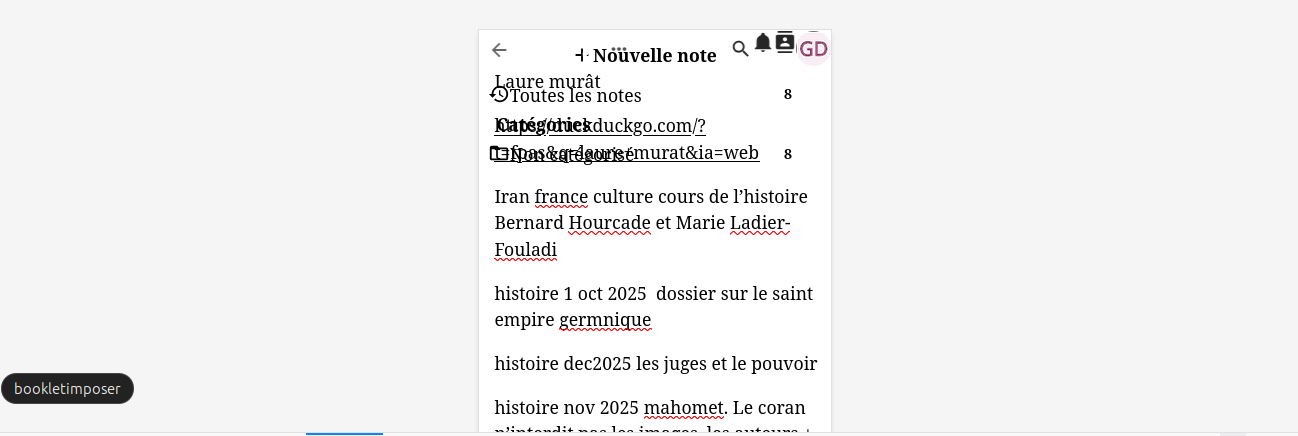Screen dimensions: 1298x436
Task: Open the contacts menu icon
Action: [x=785, y=42]
